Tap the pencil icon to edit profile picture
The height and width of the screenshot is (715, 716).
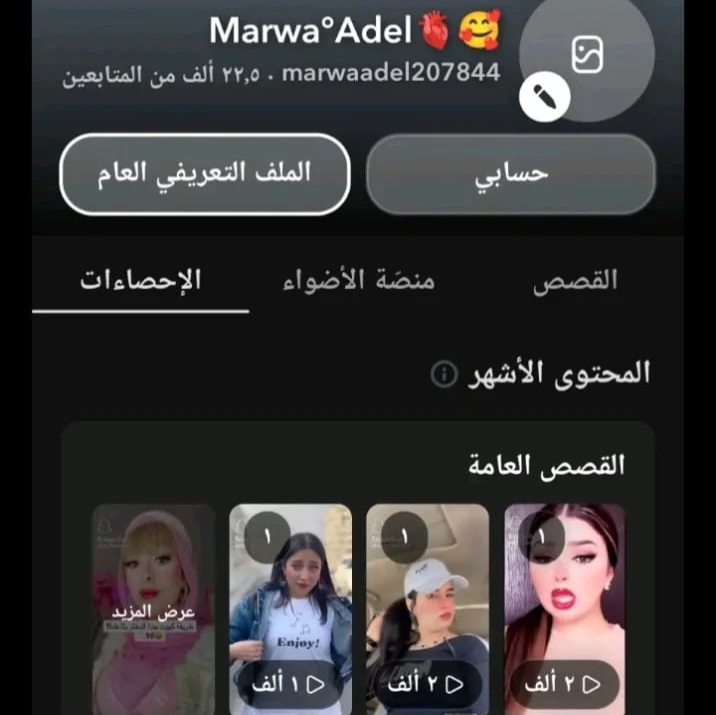(545, 97)
